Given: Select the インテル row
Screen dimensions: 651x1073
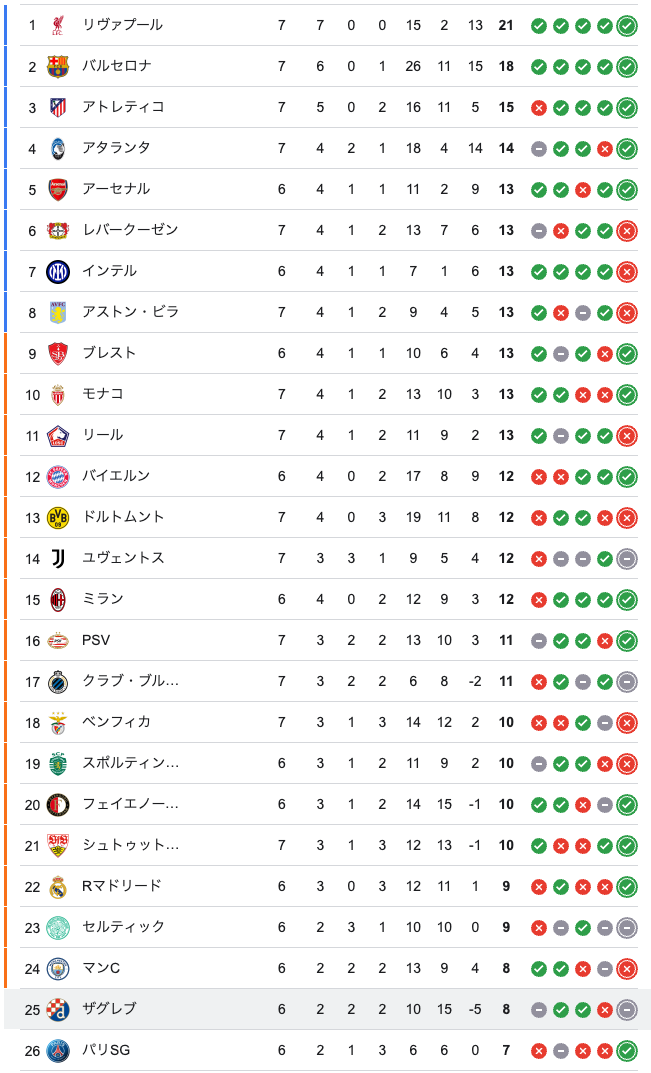Looking at the screenshot, I should pyautogui.click(x=327, y=272).
